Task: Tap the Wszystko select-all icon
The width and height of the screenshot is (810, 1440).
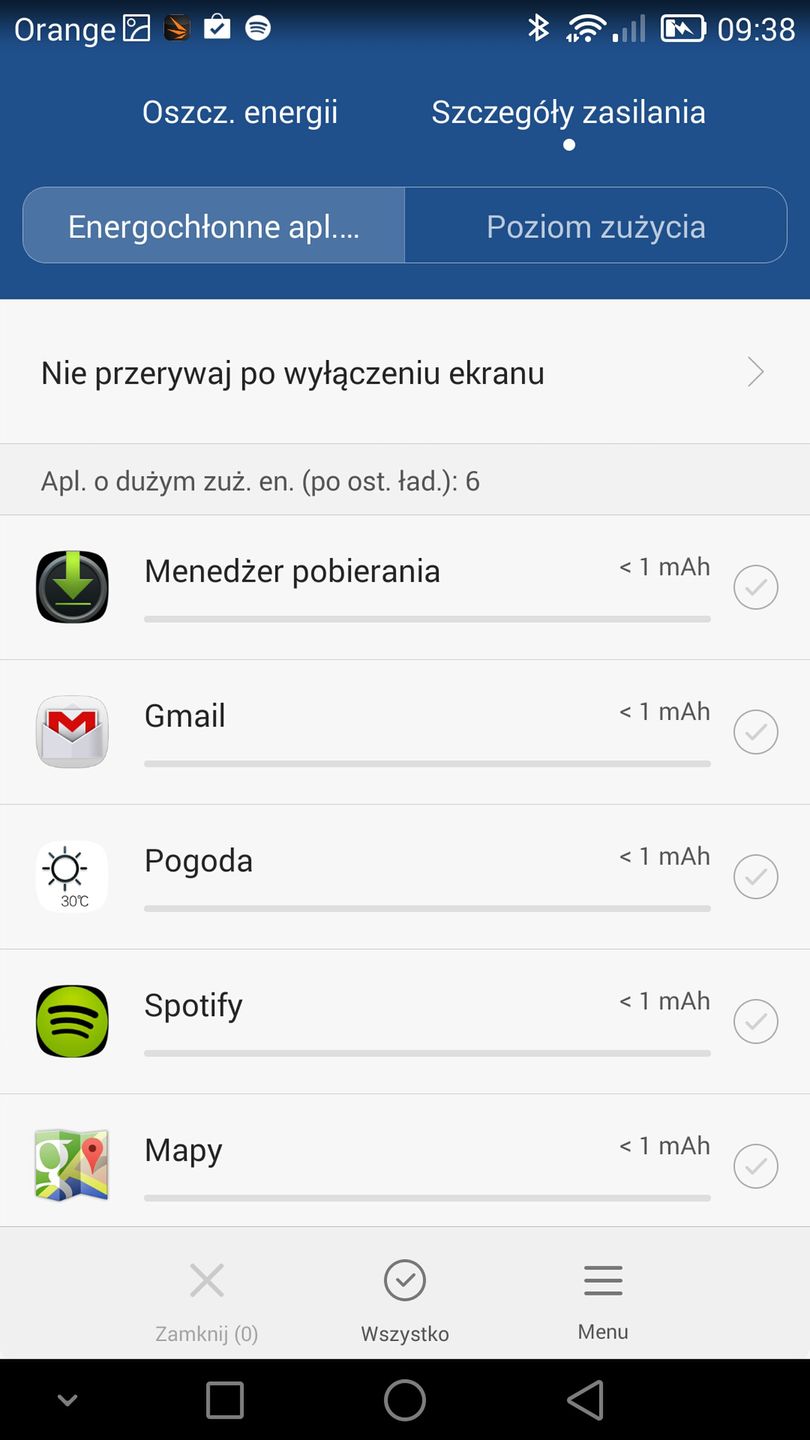Action: tap(404, 1280)
